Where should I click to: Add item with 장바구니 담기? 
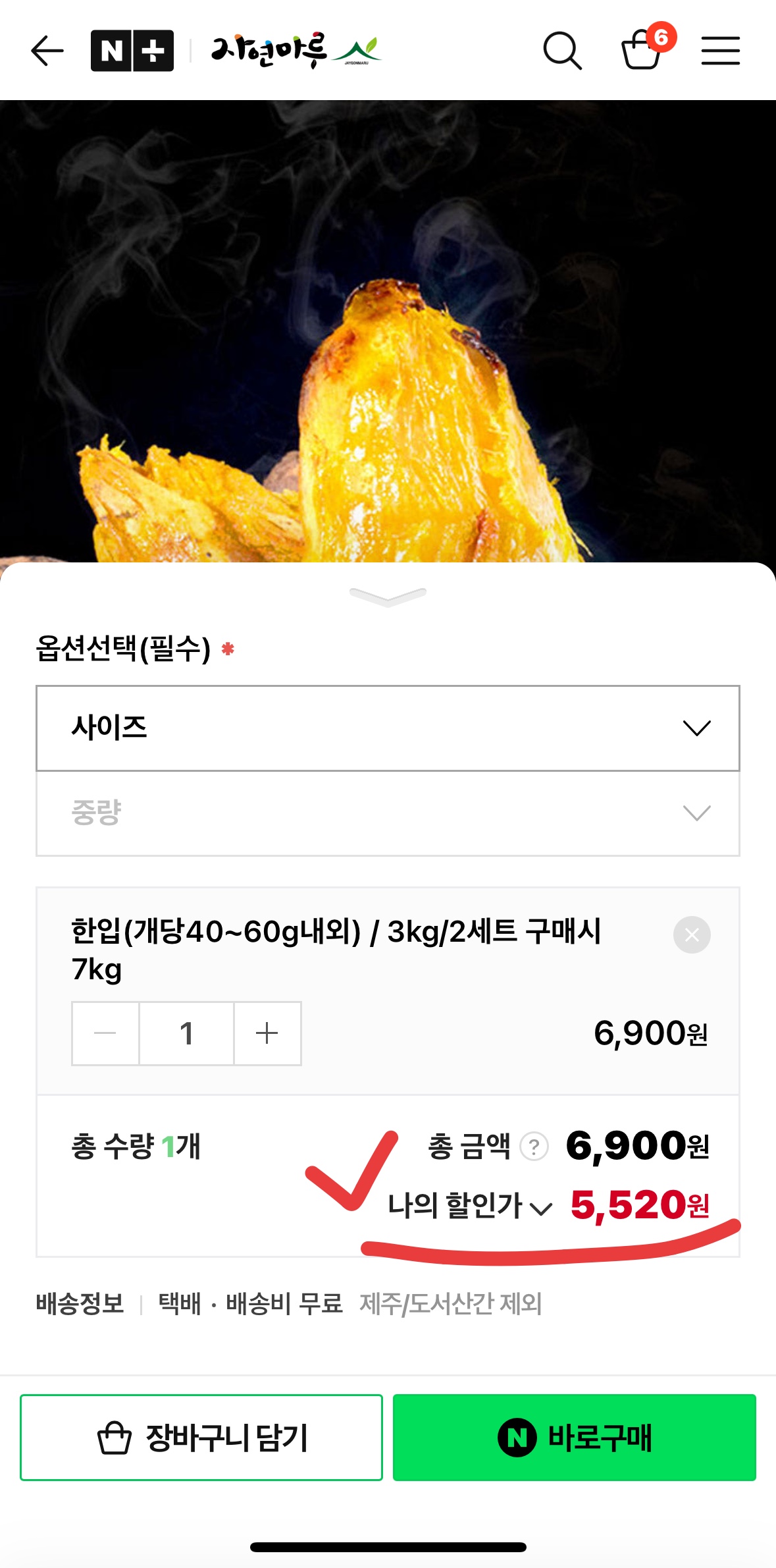pyautogui.click(x=201, y=1437)
